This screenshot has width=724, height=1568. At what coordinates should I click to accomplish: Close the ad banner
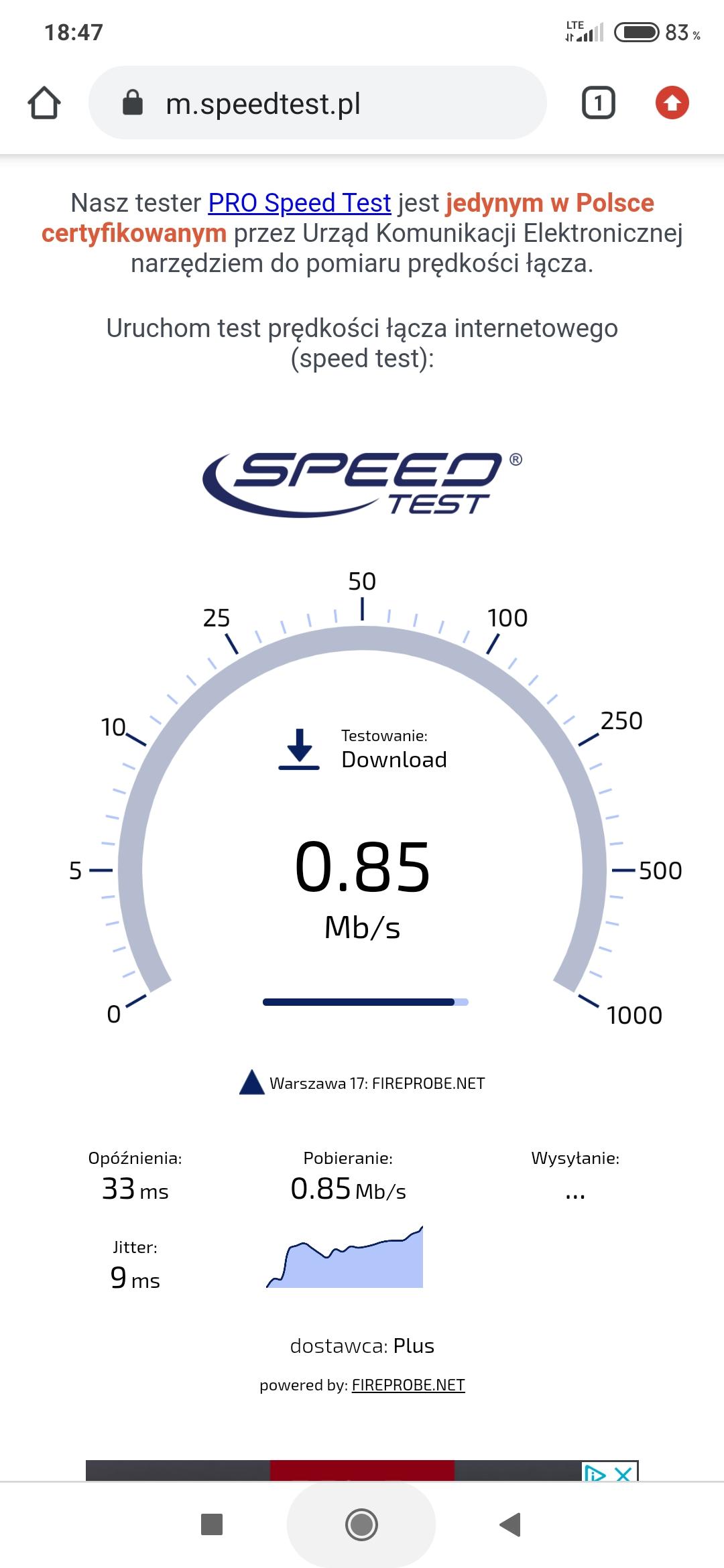(x=625, y=1474)
